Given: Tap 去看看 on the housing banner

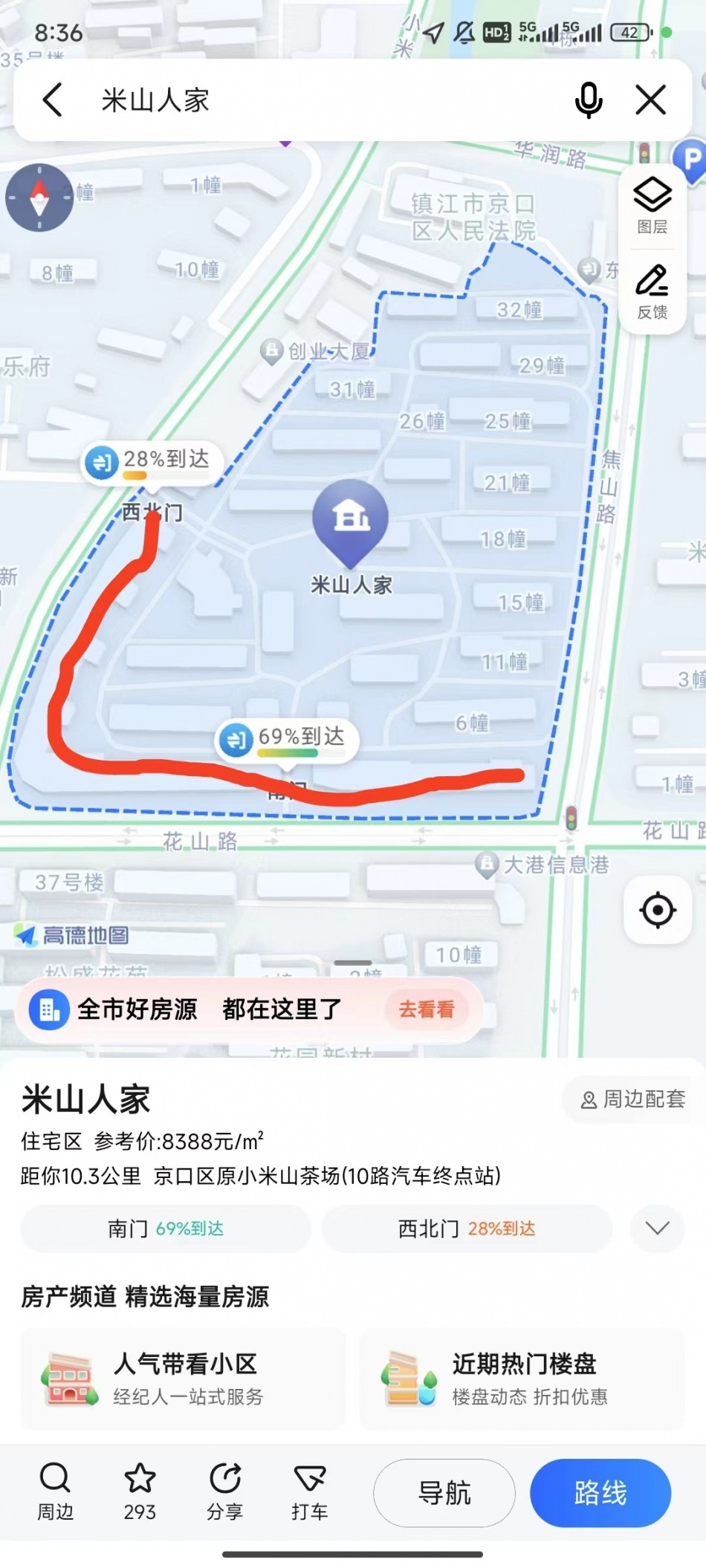Looking at the screenshot, I should coord(427,1009).
